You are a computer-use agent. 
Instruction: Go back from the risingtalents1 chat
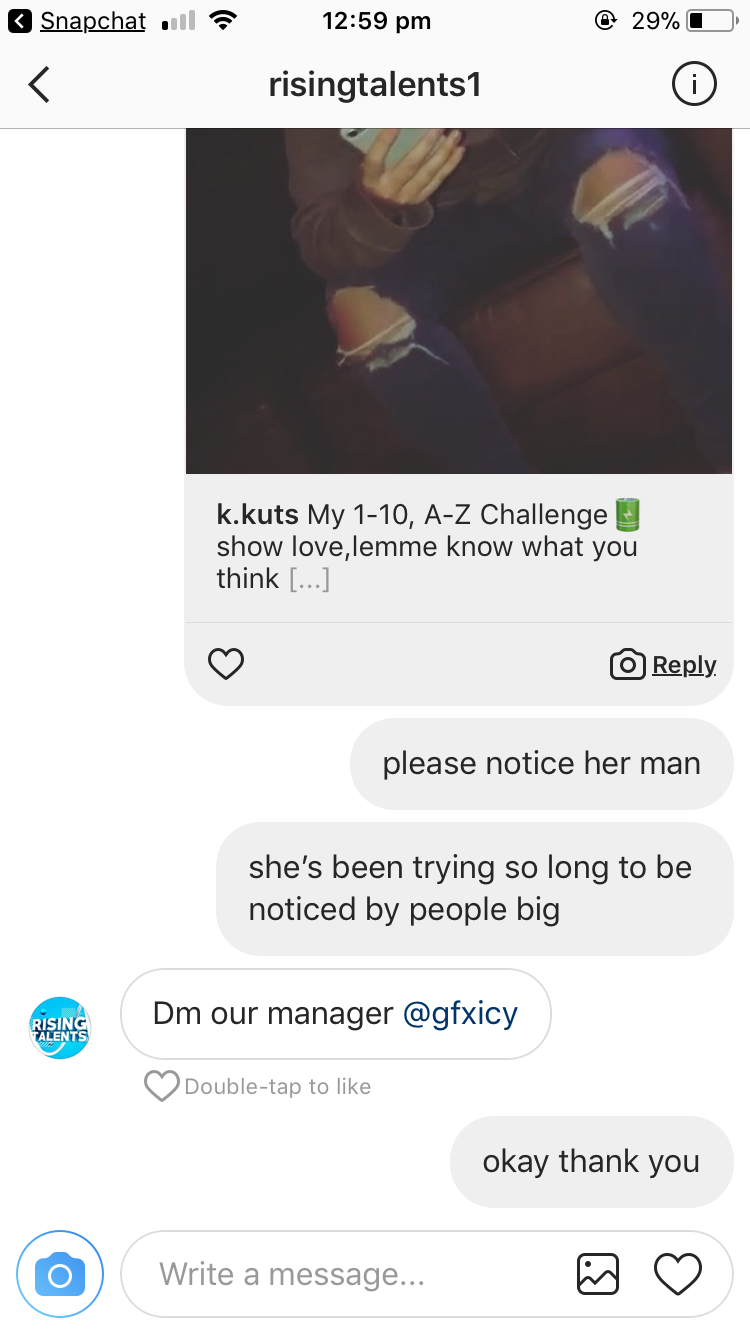coord(39,85)
